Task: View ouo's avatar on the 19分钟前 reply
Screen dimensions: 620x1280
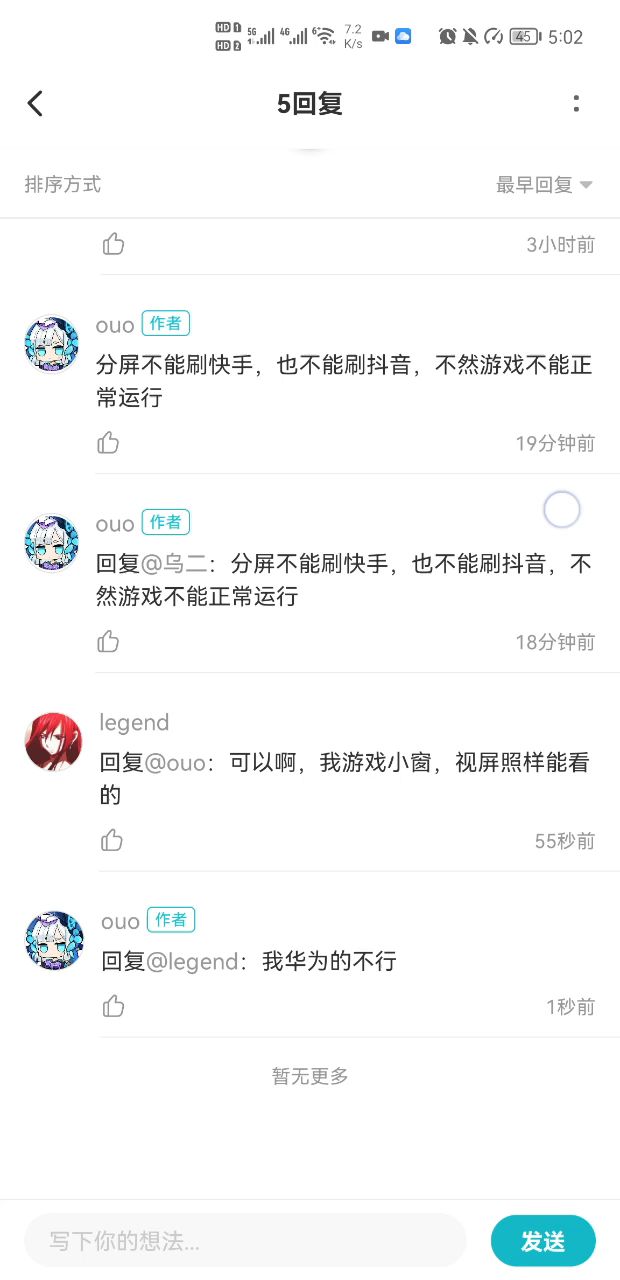Action: click(52, 344)
